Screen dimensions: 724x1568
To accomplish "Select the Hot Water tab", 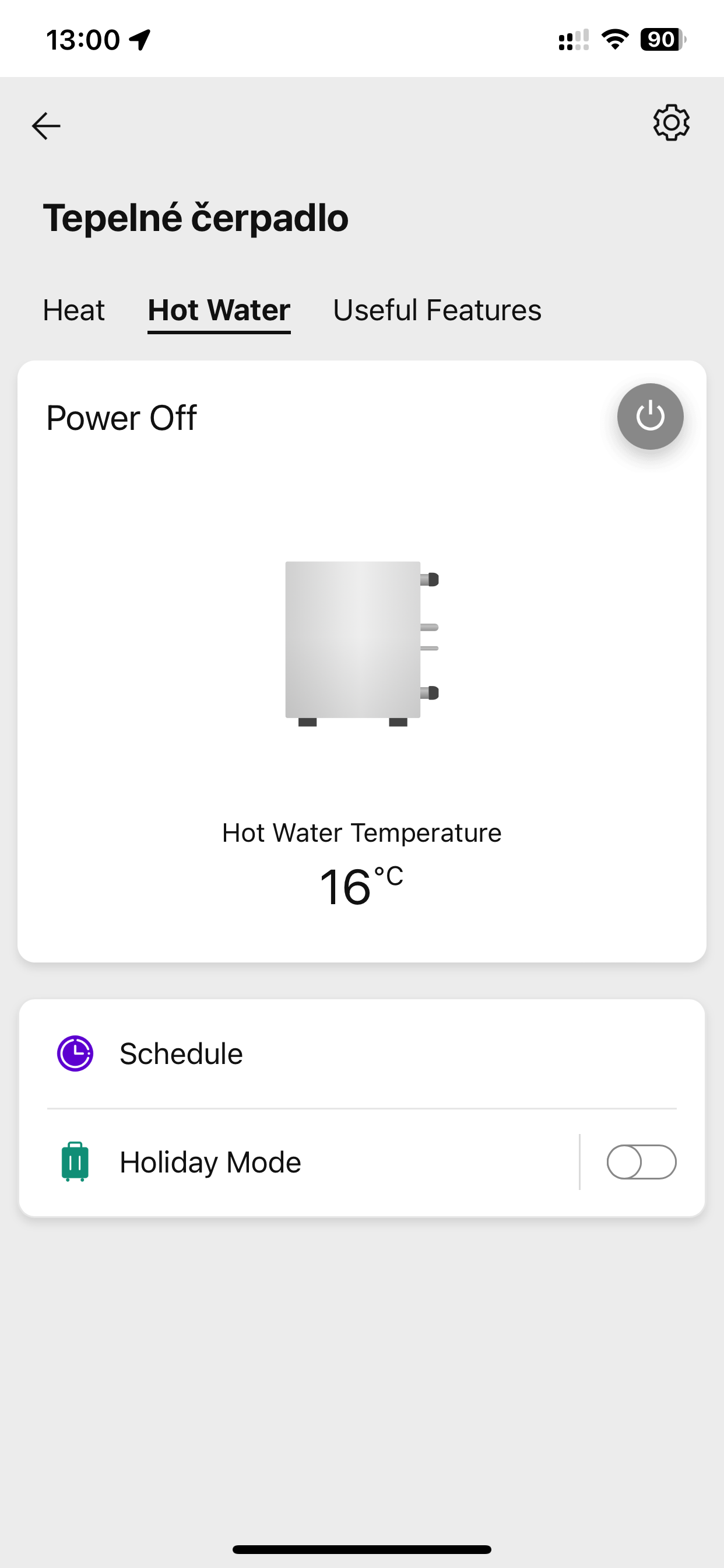I will 219,310.
